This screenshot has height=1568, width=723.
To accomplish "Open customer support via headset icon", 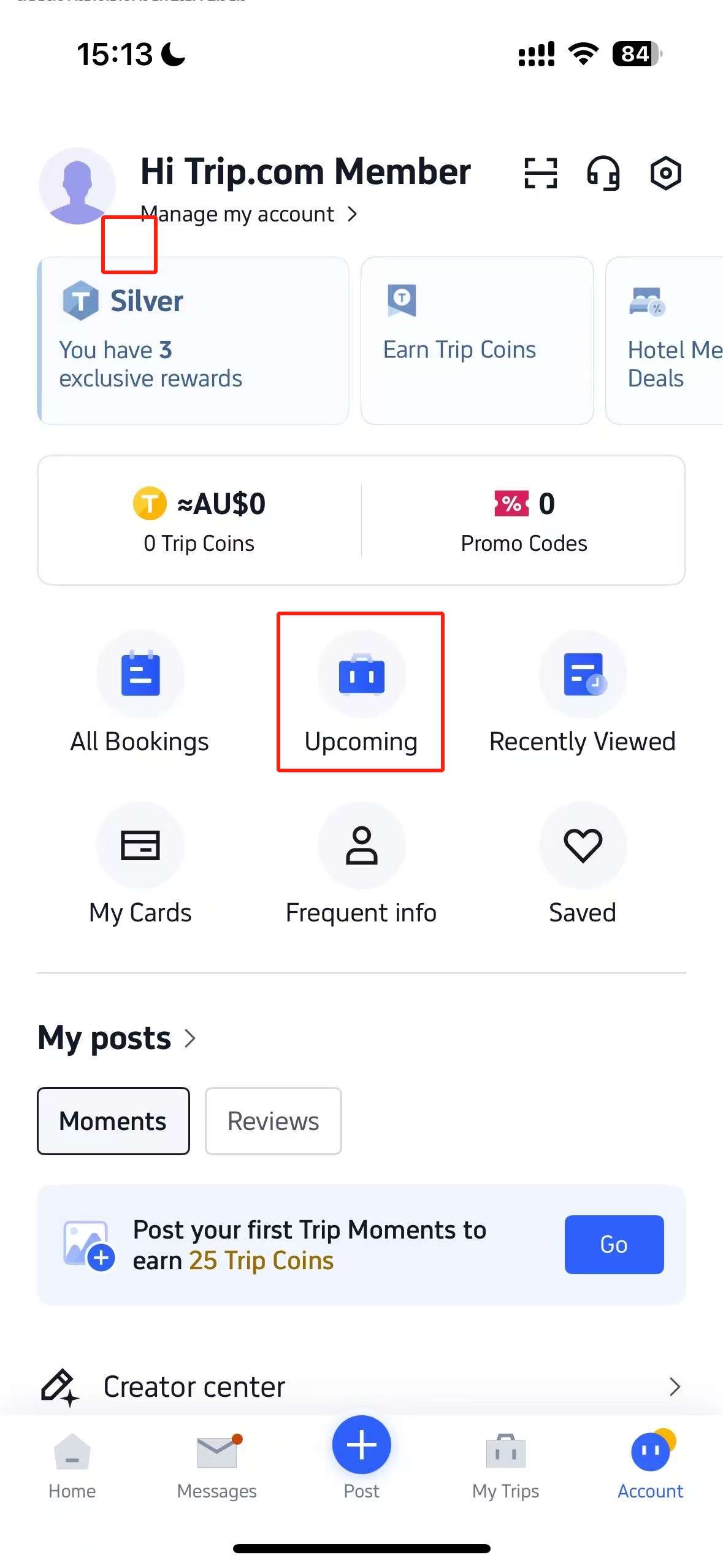I will click(x=604, y=174).
